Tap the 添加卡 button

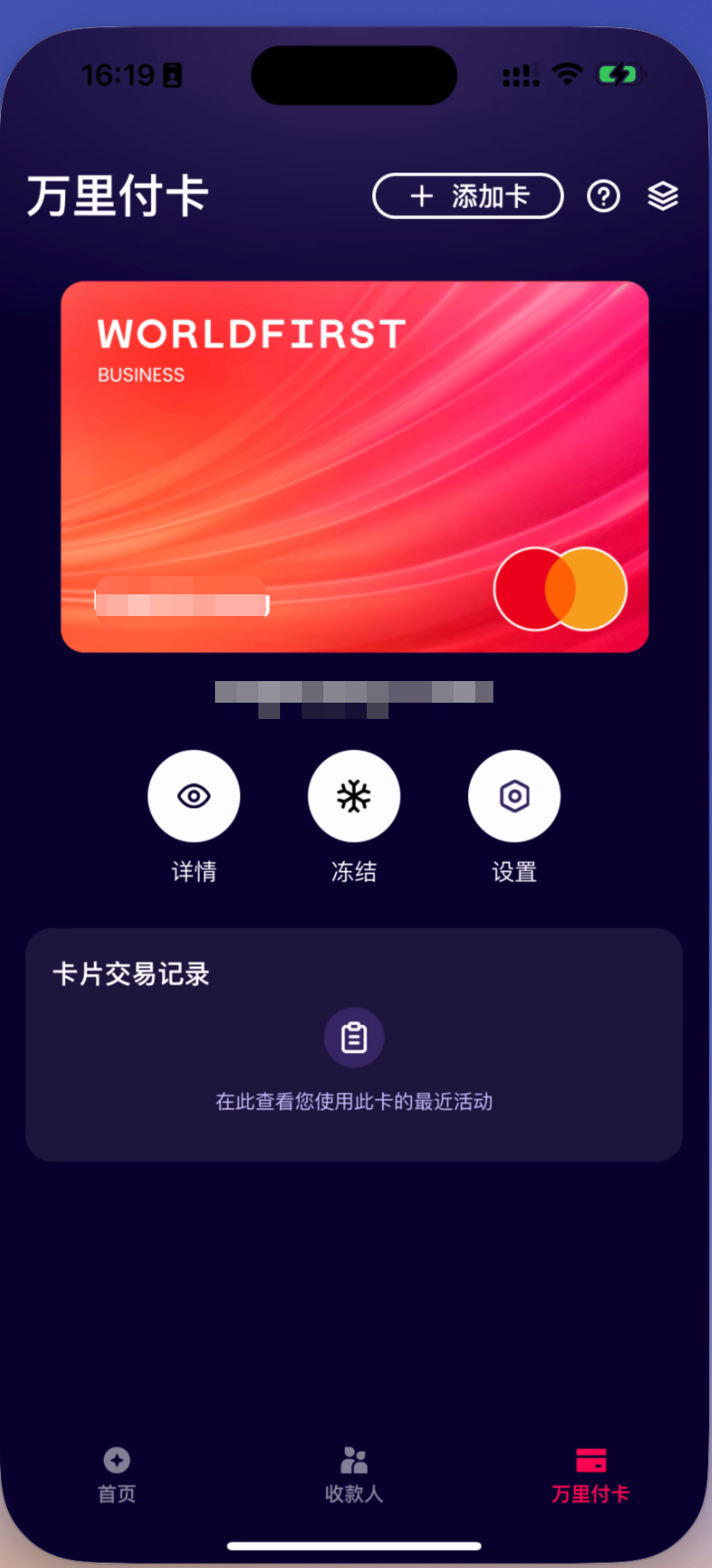(x=468, y=196)
